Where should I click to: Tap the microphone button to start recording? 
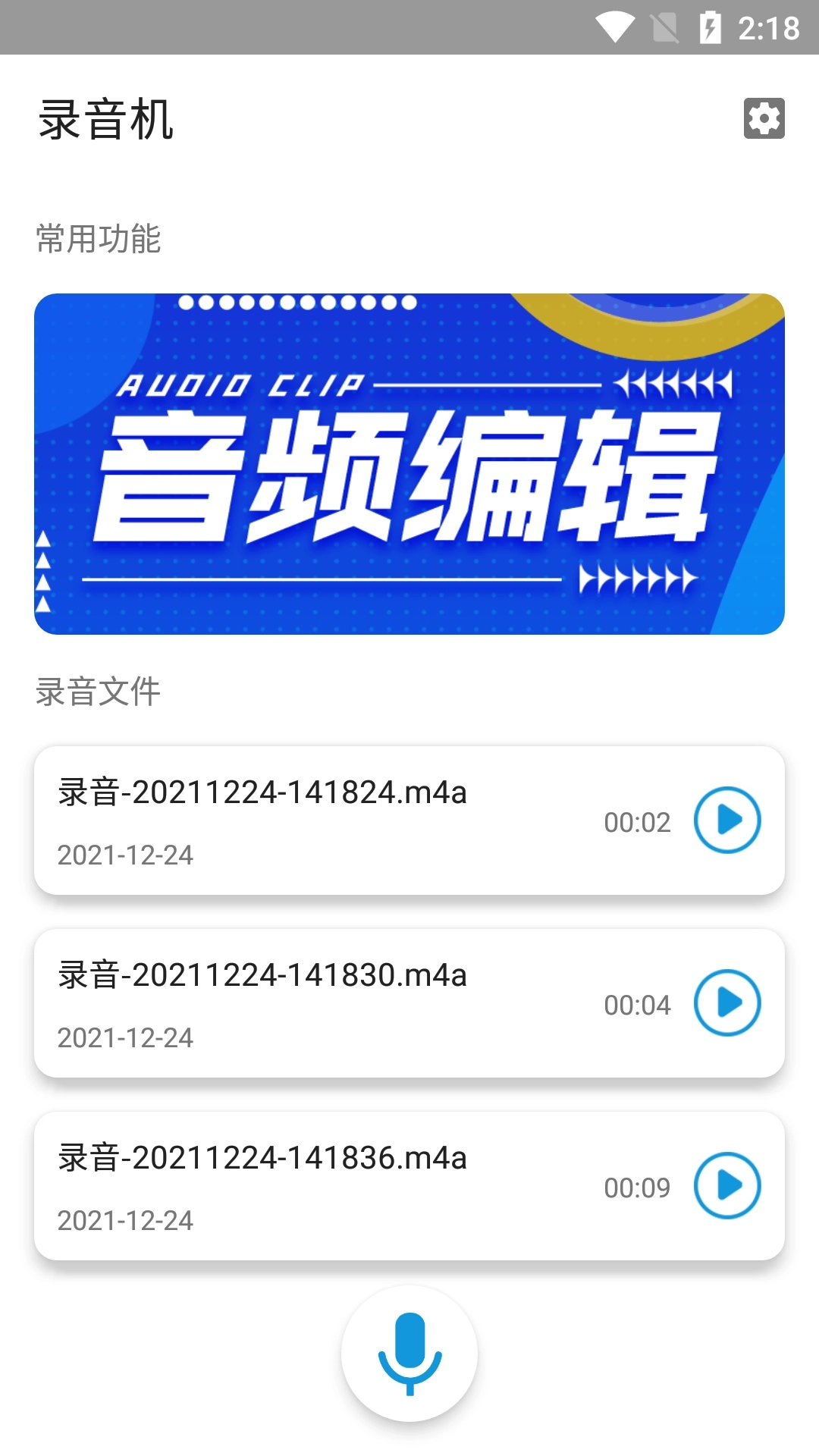pyautogui.click(x=409, y=1354)
